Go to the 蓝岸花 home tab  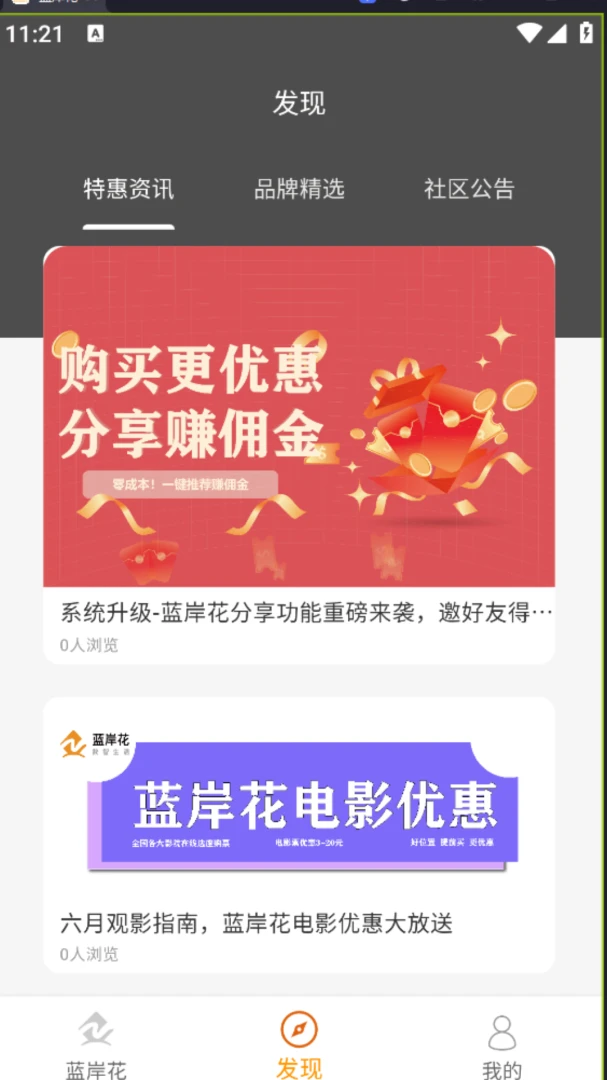96,1045
